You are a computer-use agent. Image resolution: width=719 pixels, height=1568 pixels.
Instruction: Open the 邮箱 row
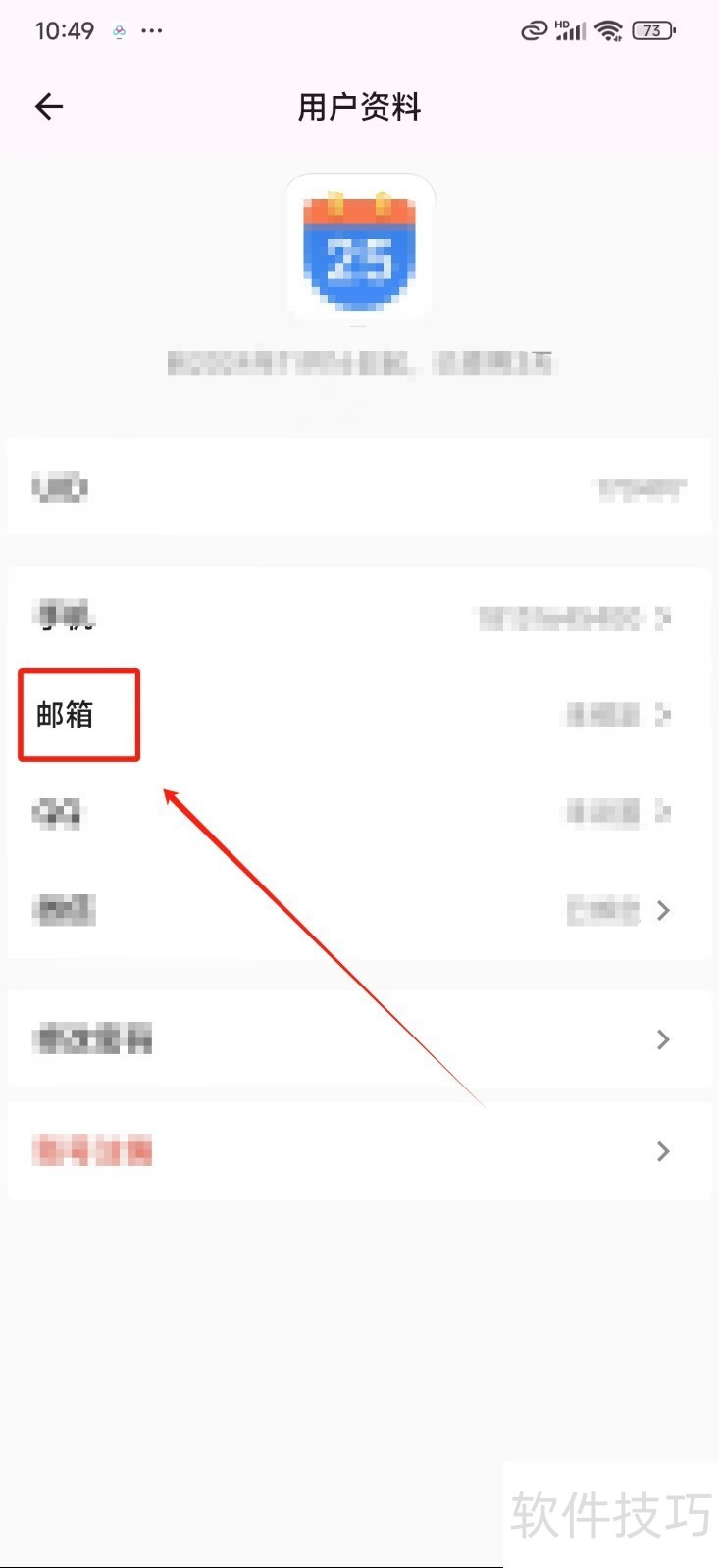coord(359,715)
